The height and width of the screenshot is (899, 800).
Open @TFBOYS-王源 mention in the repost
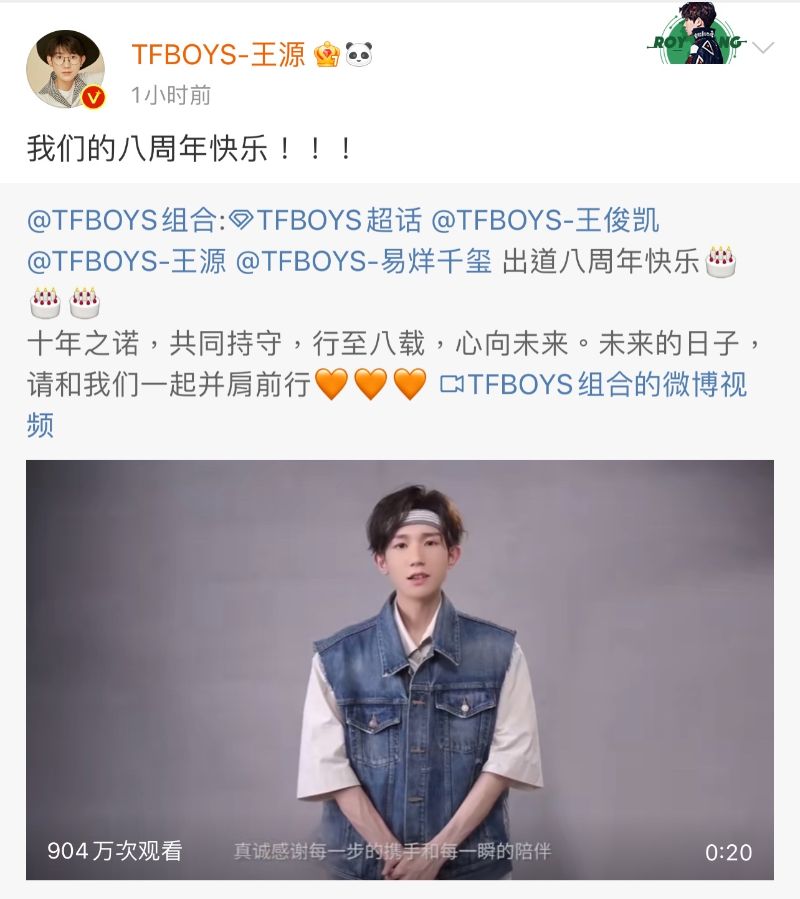click(126, 262)
